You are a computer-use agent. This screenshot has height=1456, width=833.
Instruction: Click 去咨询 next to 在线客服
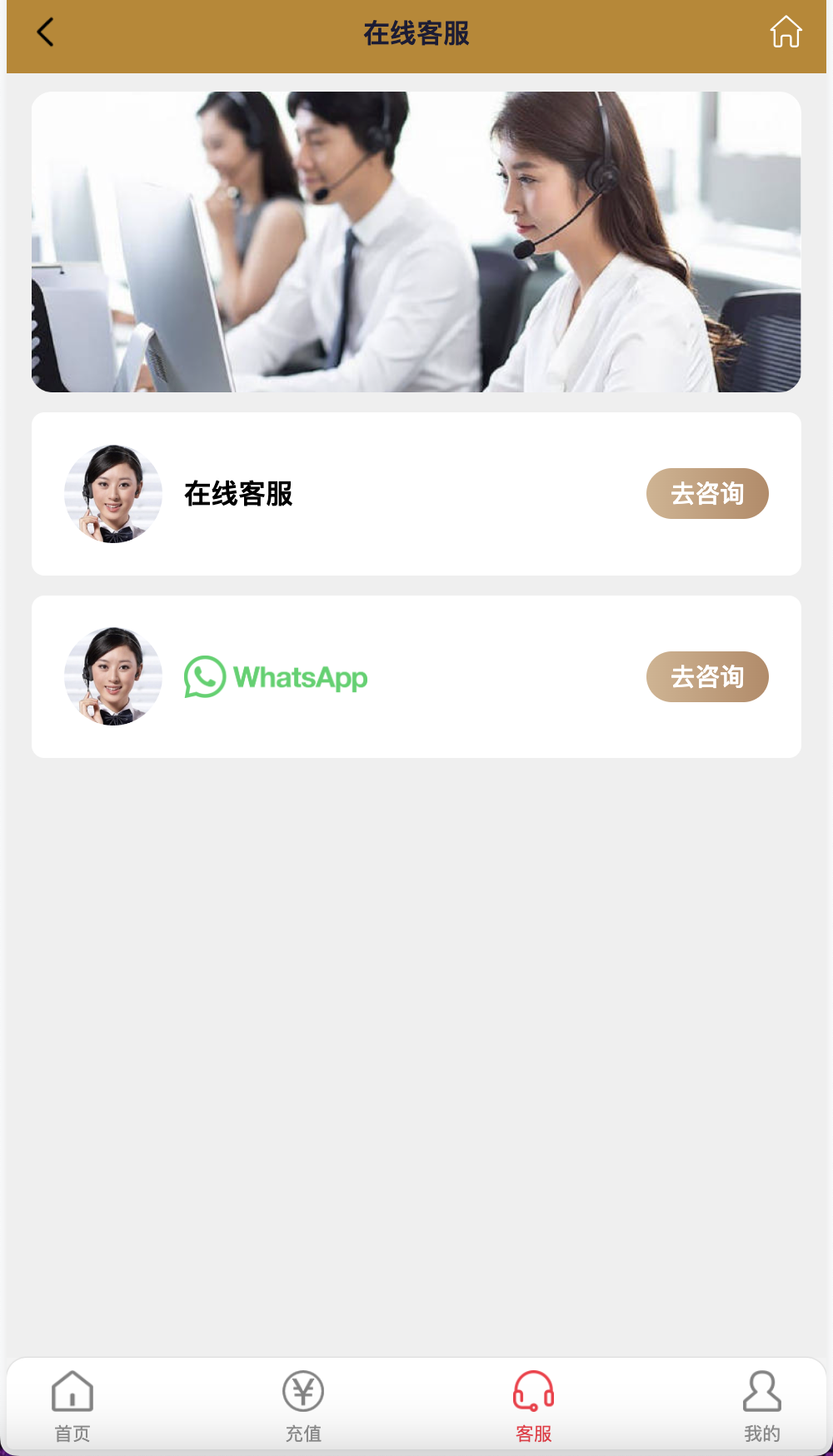tap(706, 493)
